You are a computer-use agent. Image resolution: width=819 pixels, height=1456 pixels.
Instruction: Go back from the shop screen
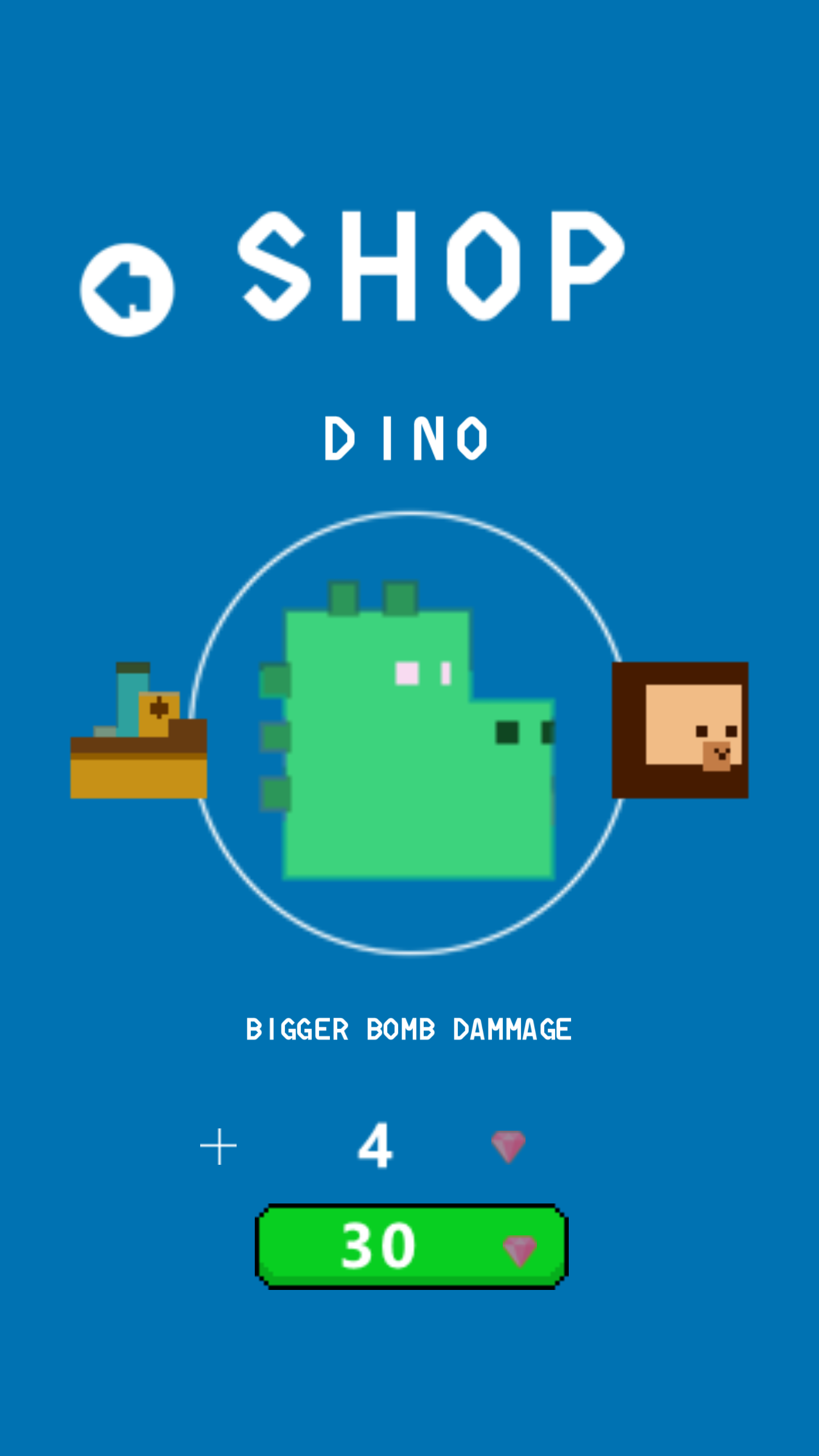(x=127, y=289)
